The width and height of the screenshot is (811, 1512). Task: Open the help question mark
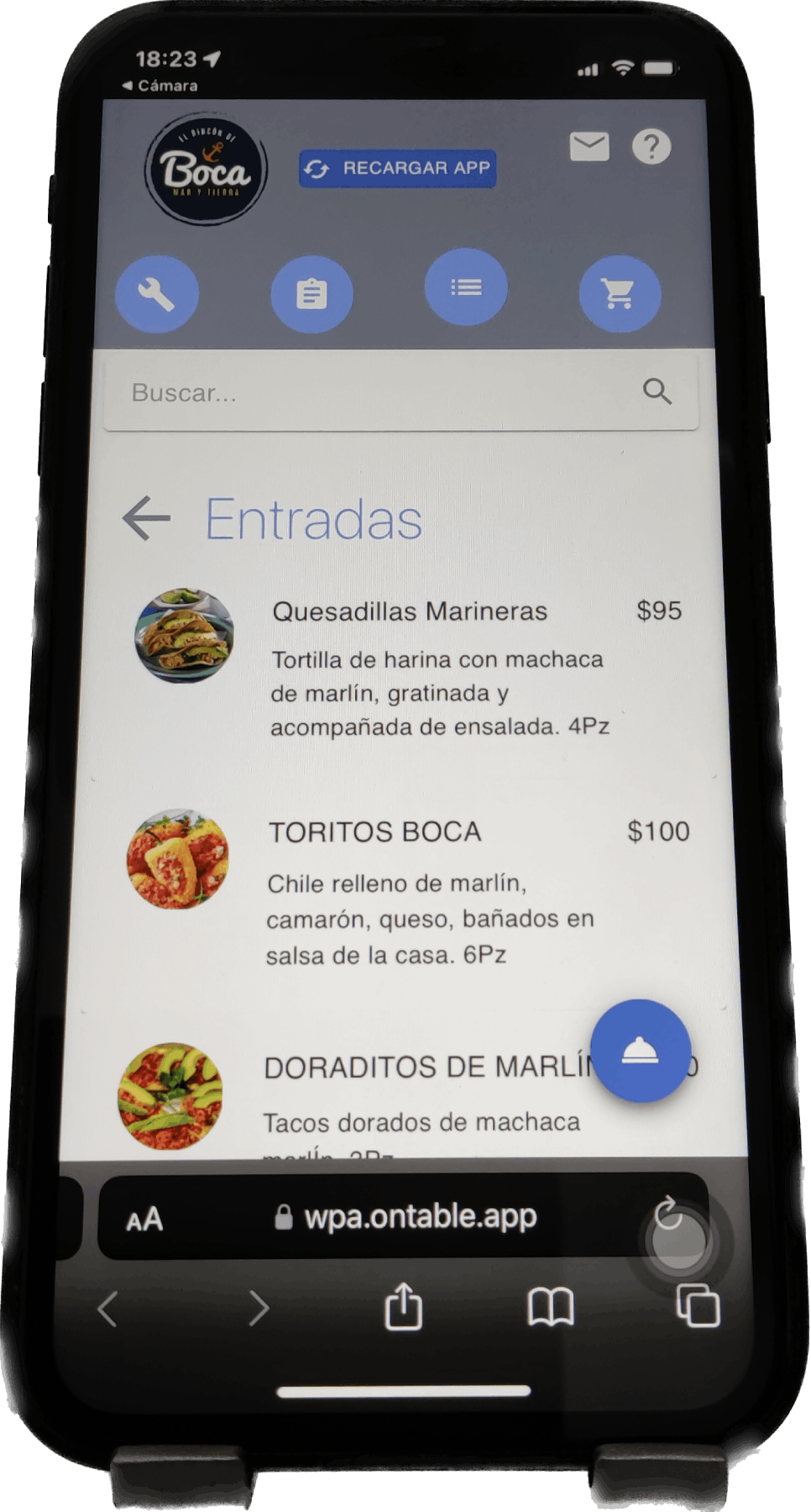(651, 147)
